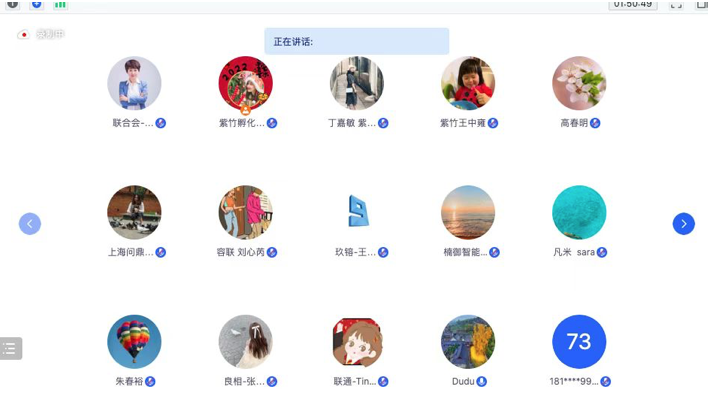
Task: Select the 上海问康 participant tile
Action: click(135, 212)
